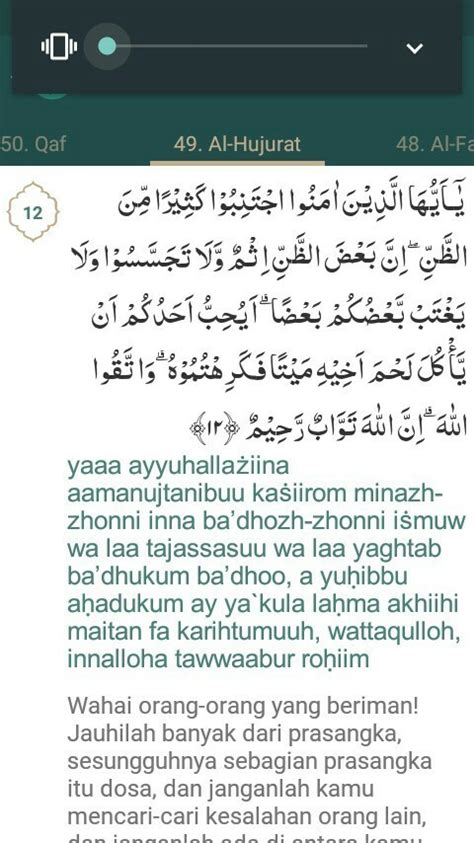Expand the volume panel with the chevron

pyautogui.click(x=414, y=48)
